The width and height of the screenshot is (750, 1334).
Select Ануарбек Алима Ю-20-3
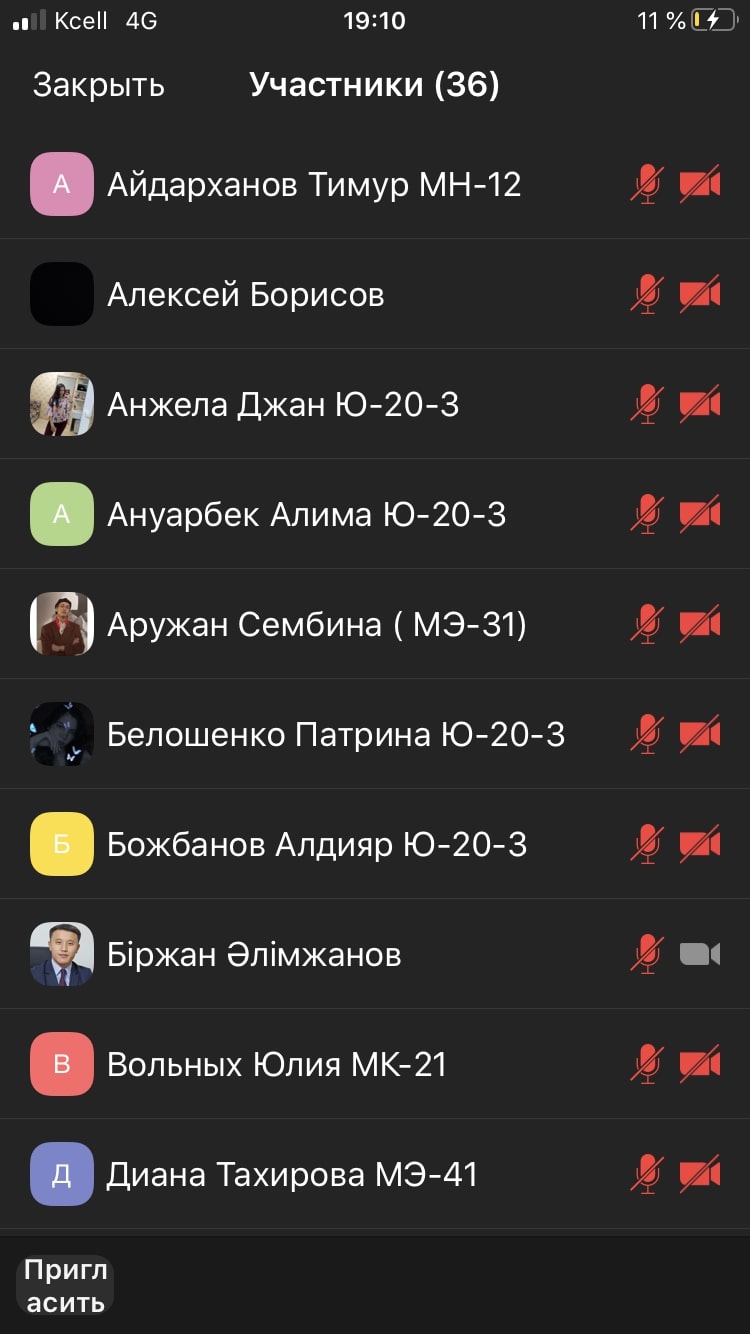point(306,515)
